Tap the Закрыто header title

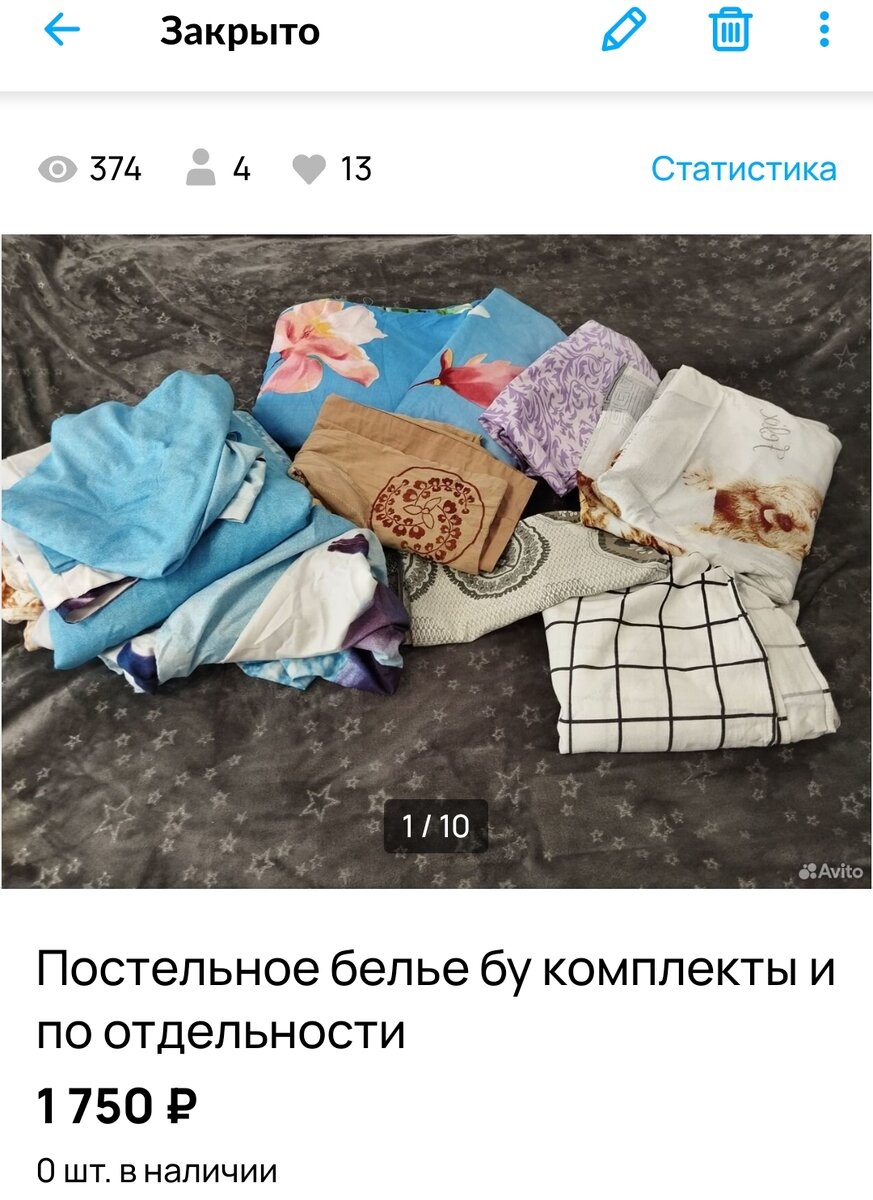point(240,32)
